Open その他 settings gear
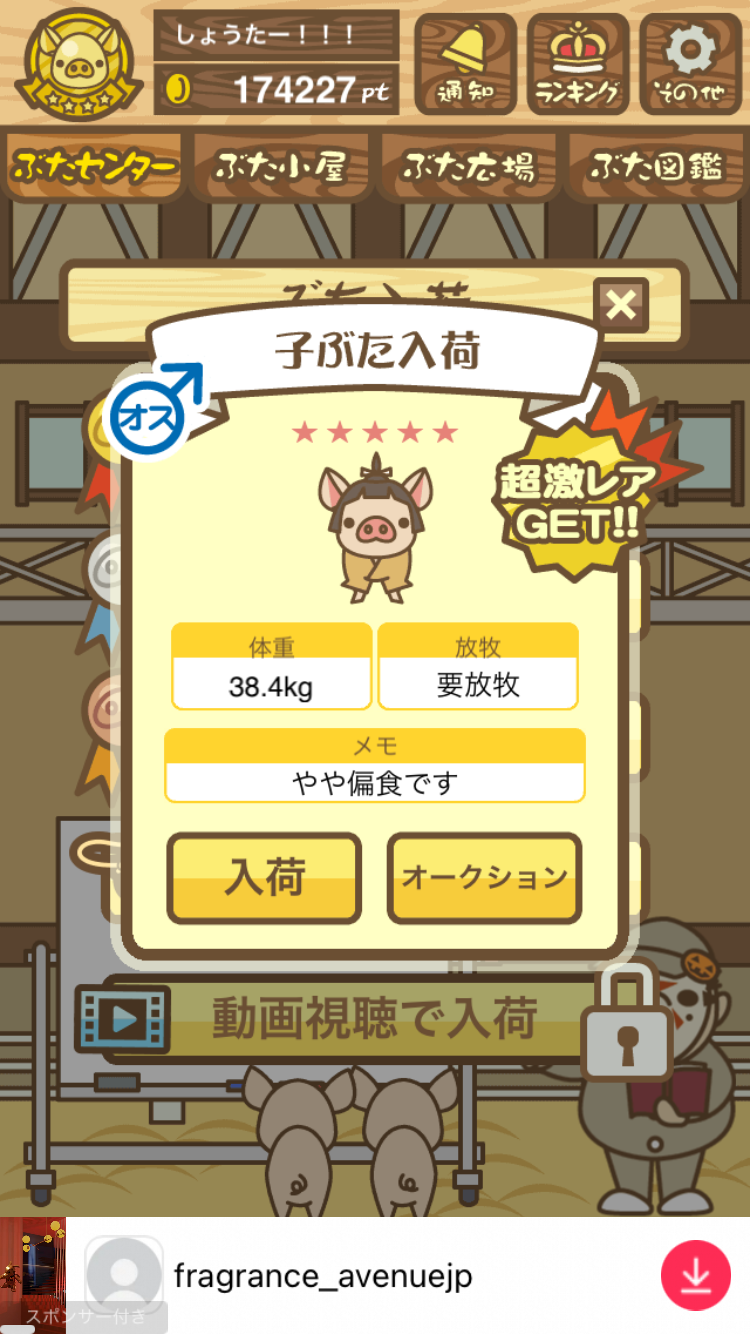Screen dimensions: 750x1334 (691, 62)
